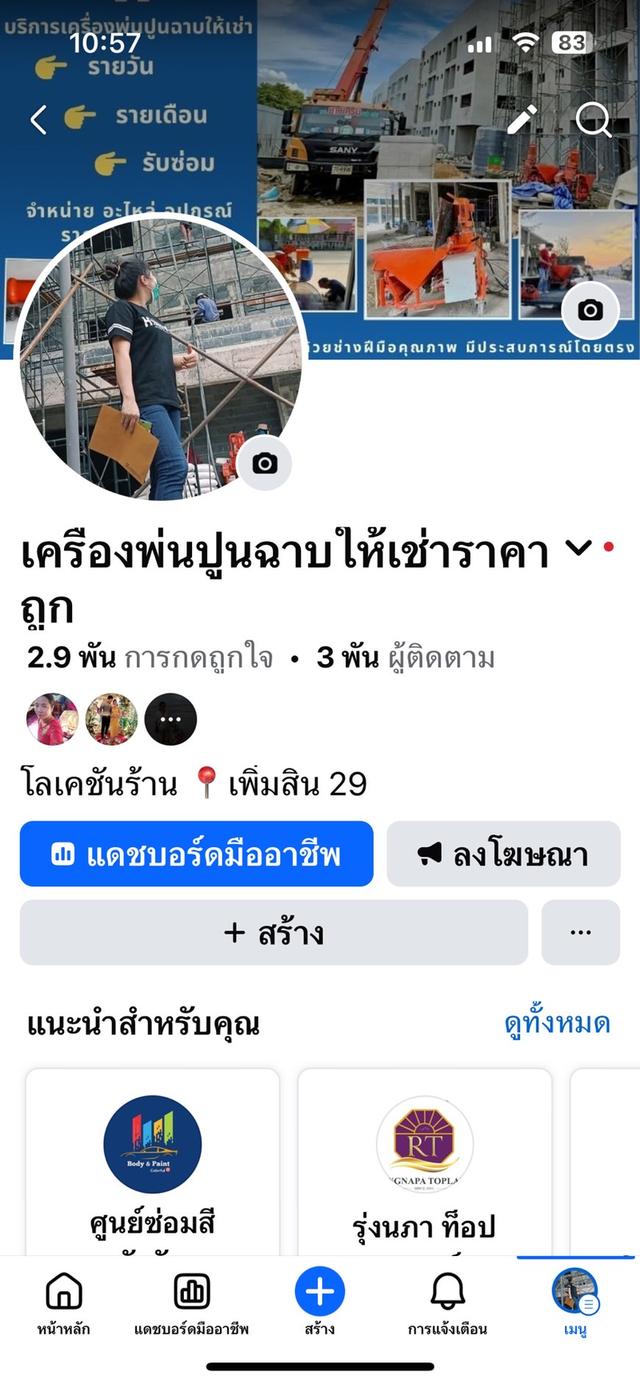
Task: View followers via the profile avatars row
Action: (x=110, y=719)
